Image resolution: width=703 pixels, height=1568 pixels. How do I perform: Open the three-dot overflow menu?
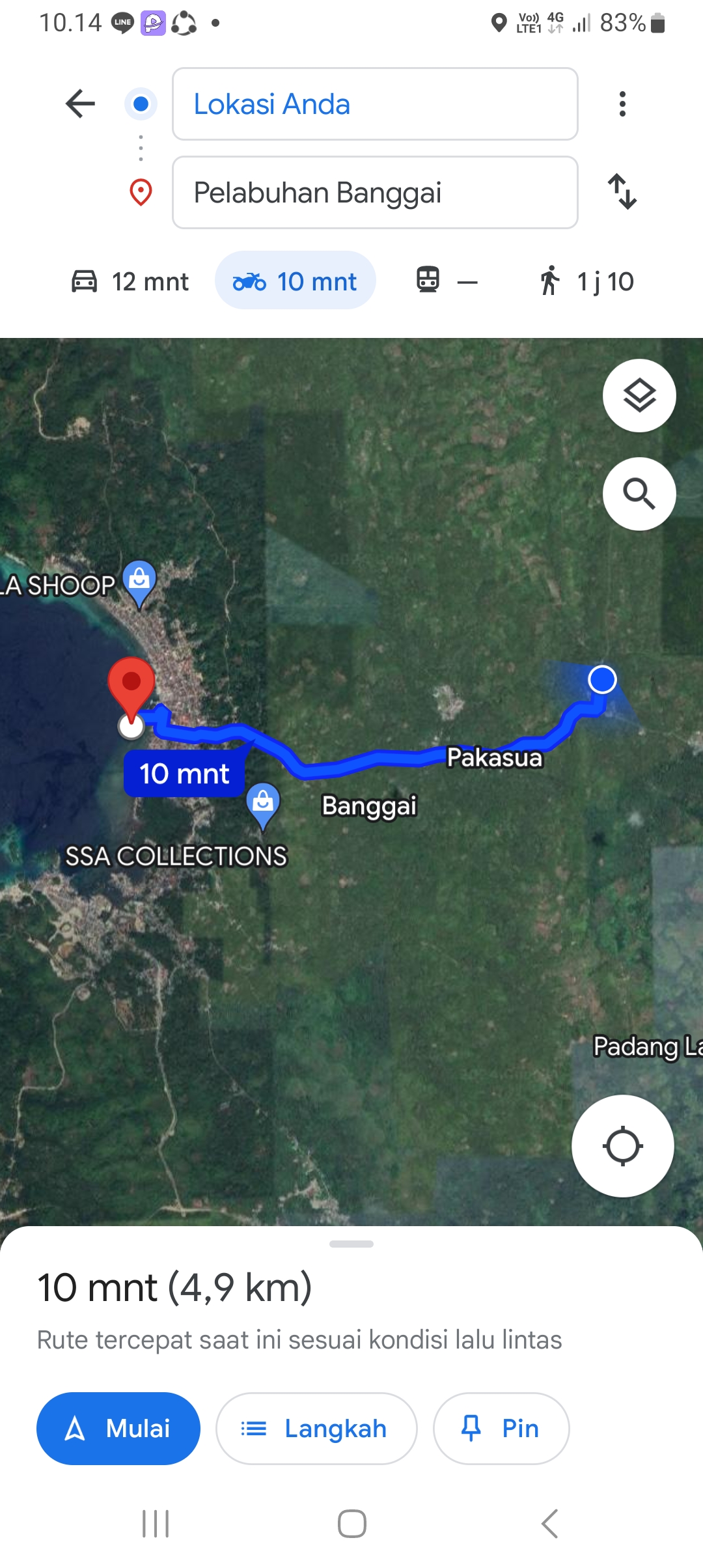[622, 104]
